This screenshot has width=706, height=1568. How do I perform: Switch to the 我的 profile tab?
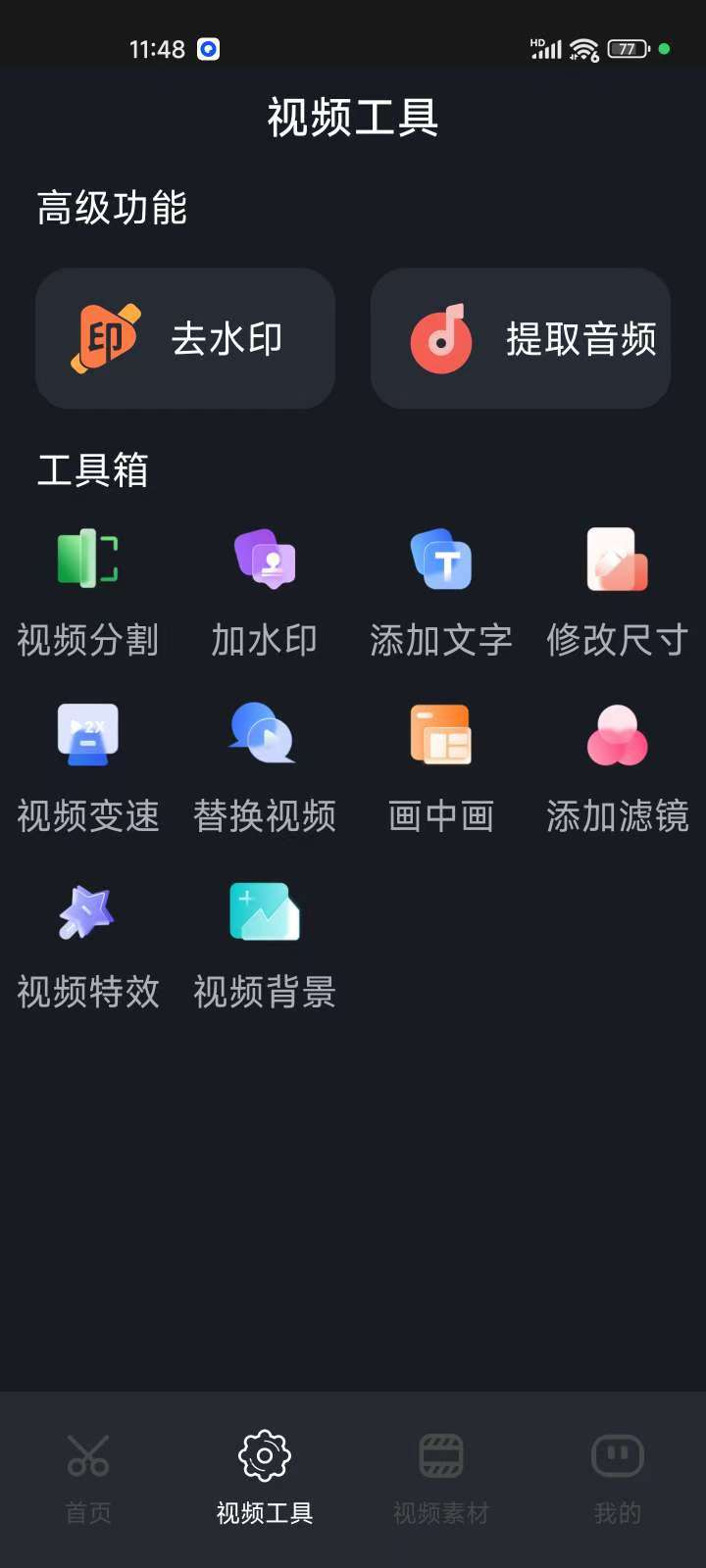[618, 1480]
